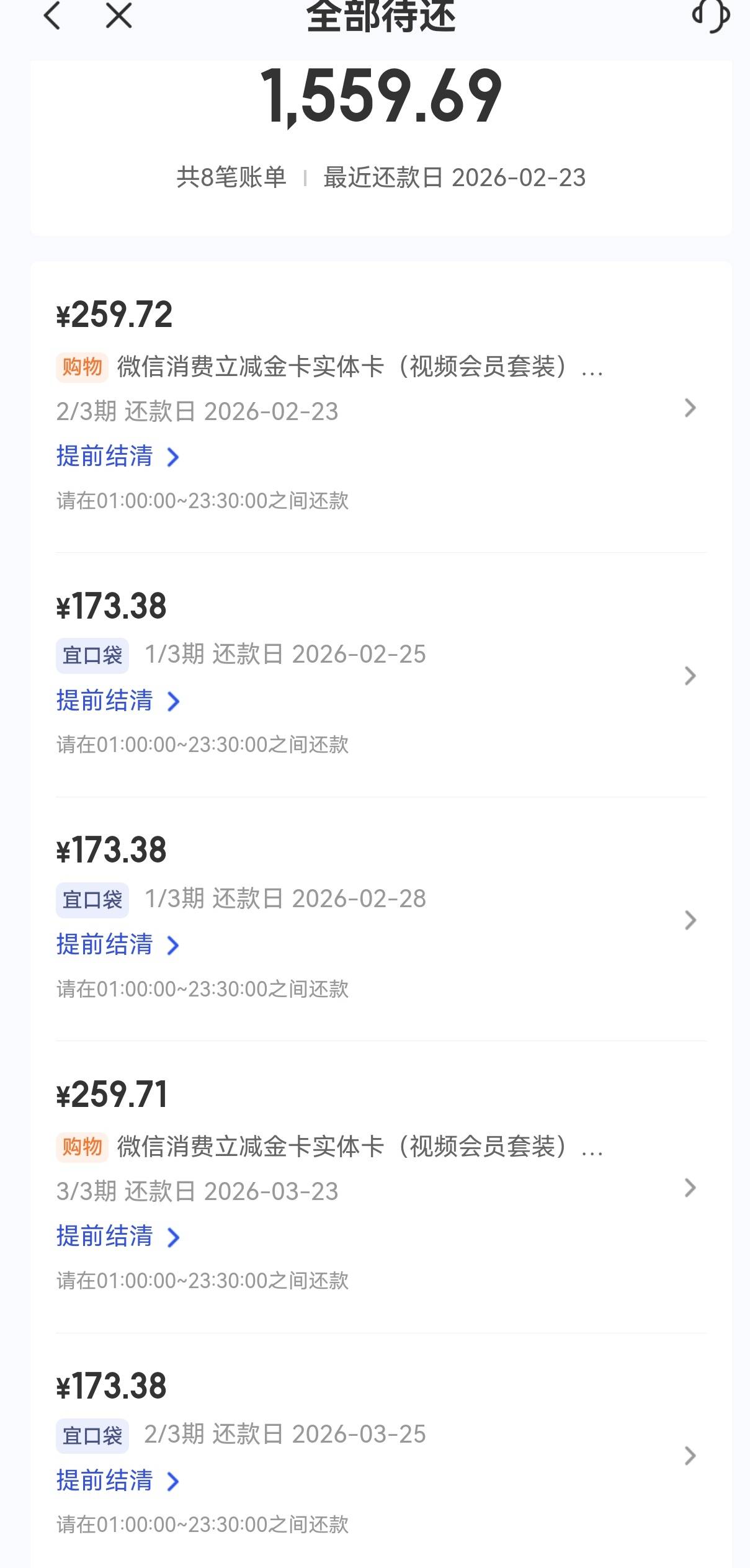Tap 提前结清 for the ¥259.71 bill
Image resolution: width=750 pixels, height=1568 pixels.
pos(117,1237)
